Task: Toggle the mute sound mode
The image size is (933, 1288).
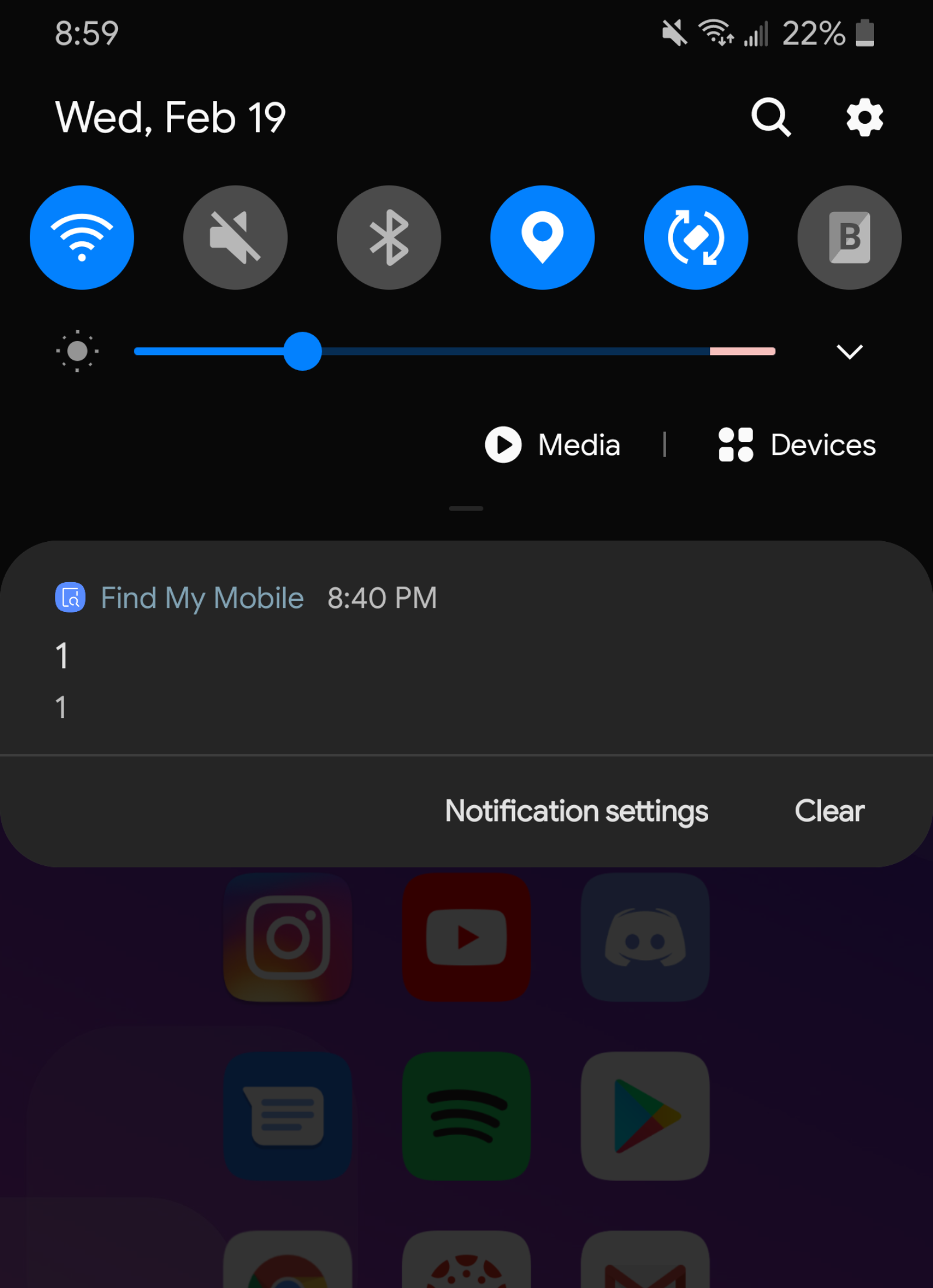Action: pos(235,238)
